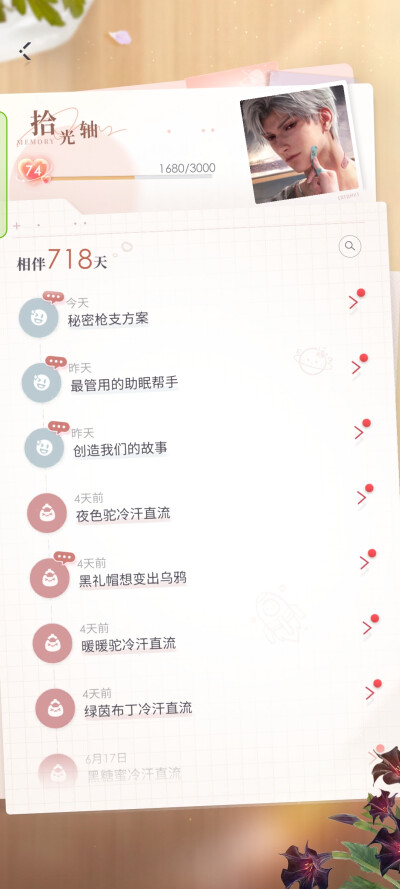Open the entry 创造我们的故事
400x889 pixels.
(x=198, y=442)
